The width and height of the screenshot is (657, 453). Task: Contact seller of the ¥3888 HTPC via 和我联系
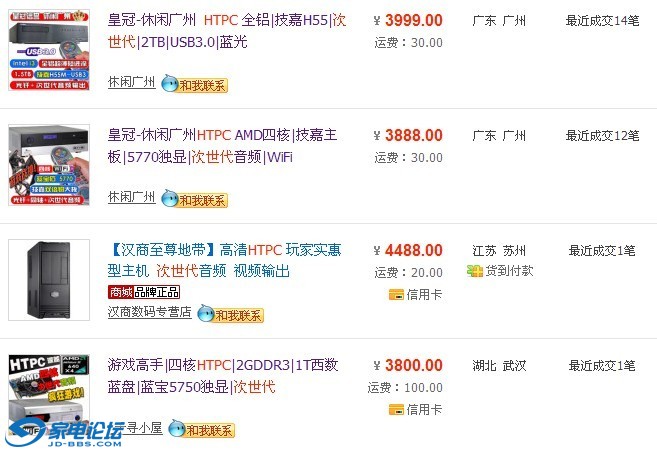pos(195,199)
